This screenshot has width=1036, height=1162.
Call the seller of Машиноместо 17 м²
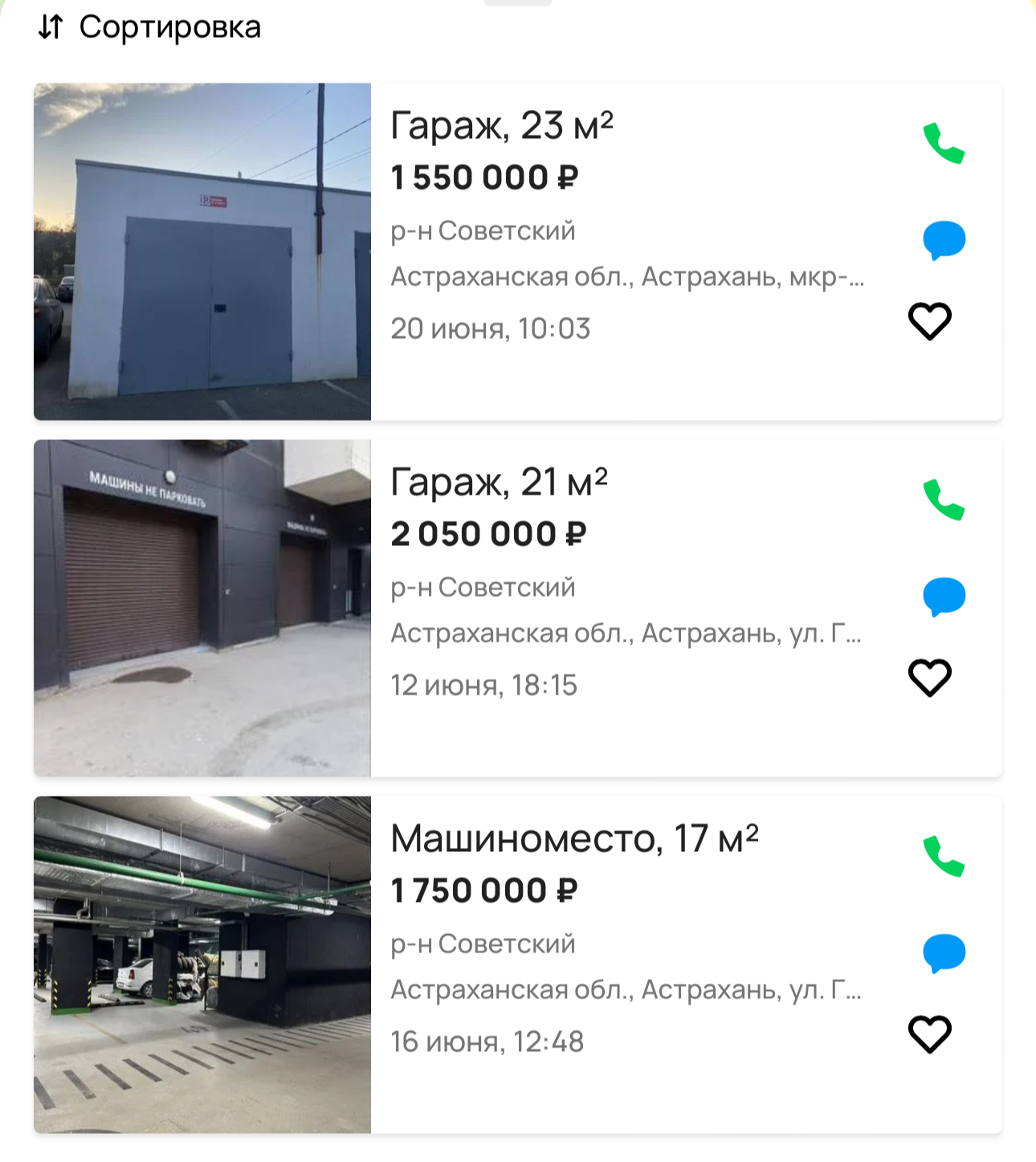(x=944, y=857)
